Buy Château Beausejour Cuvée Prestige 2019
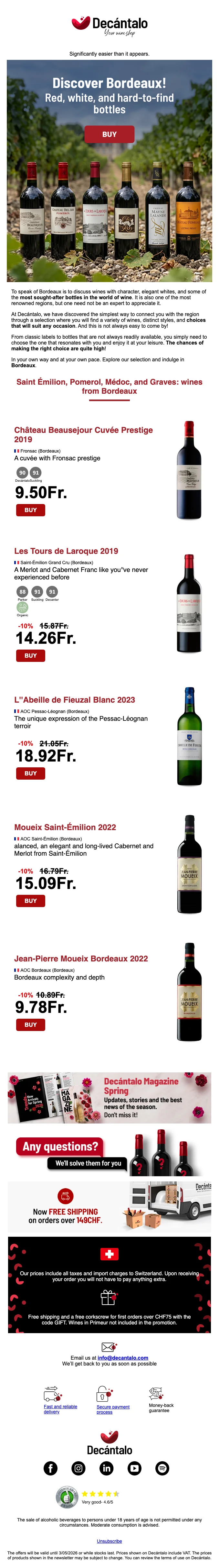Viewport: 219px width, 1568px height. [30, 510]
